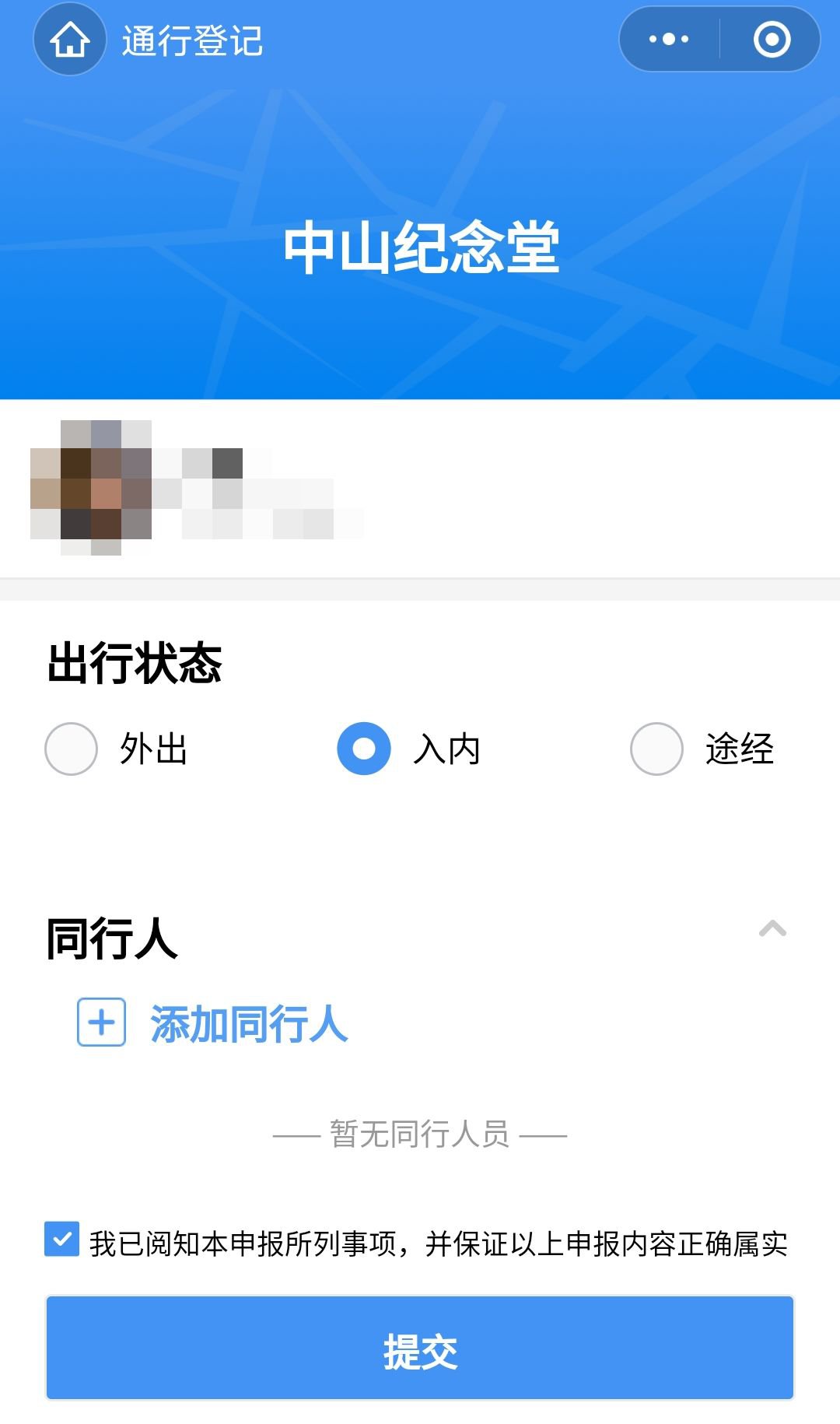Submit the registration with 提交
Image resolution: width=840 pixels, height=1424 pixels.
tap(420, 1351)
